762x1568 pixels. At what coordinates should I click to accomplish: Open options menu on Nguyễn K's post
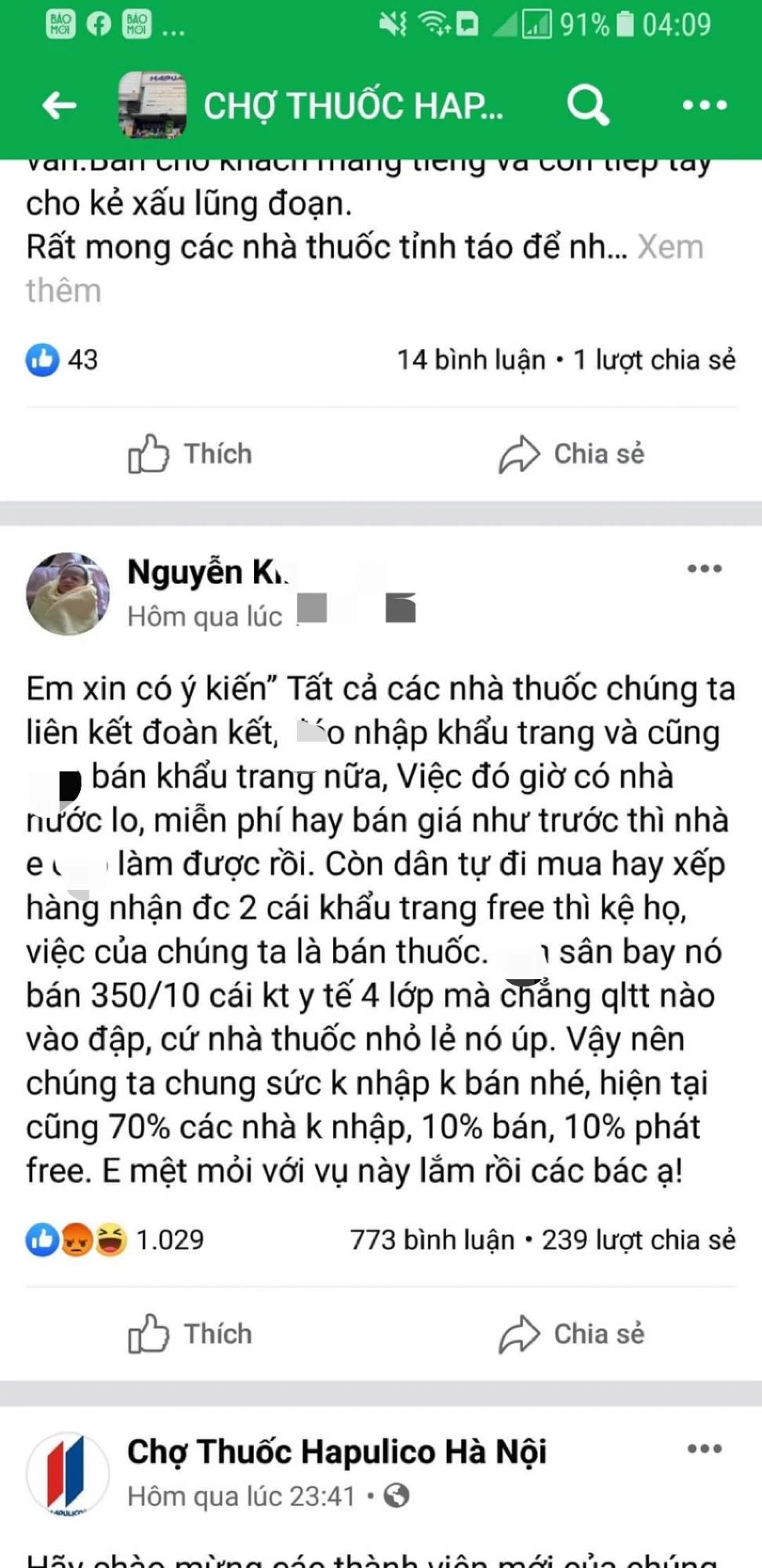[x=704, y=568]
